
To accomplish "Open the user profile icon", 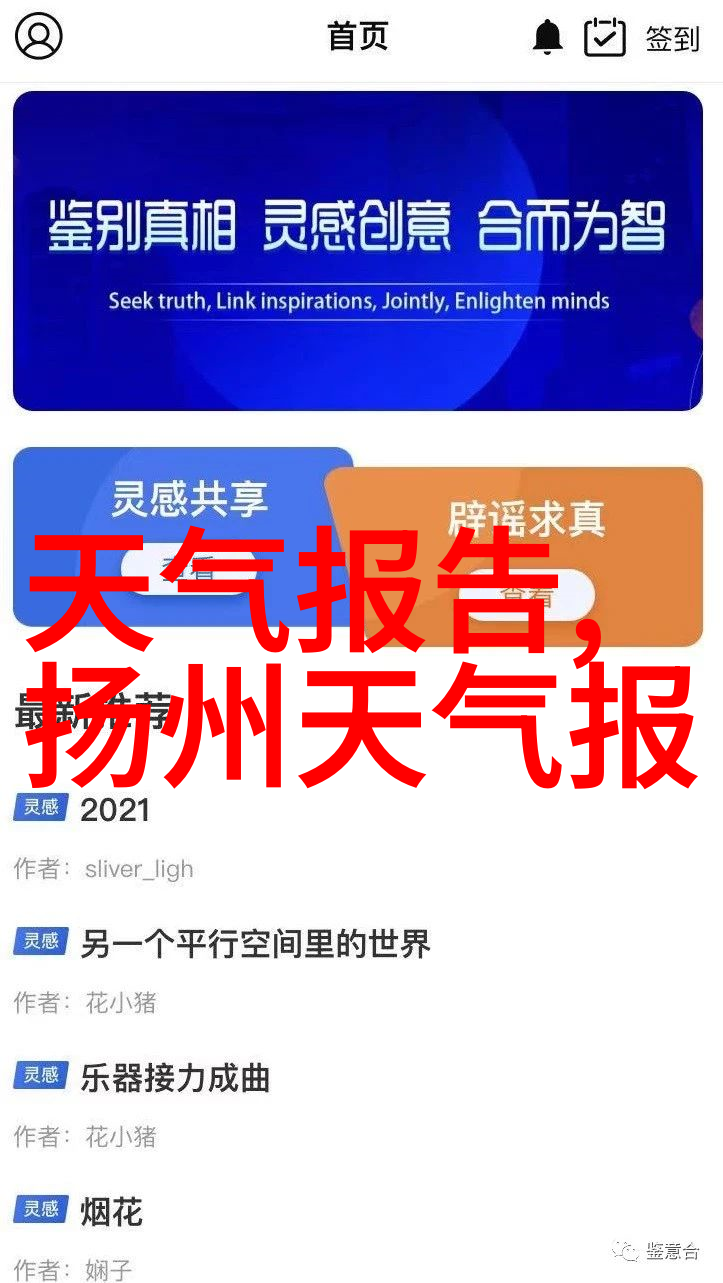I will coord(39,38).
